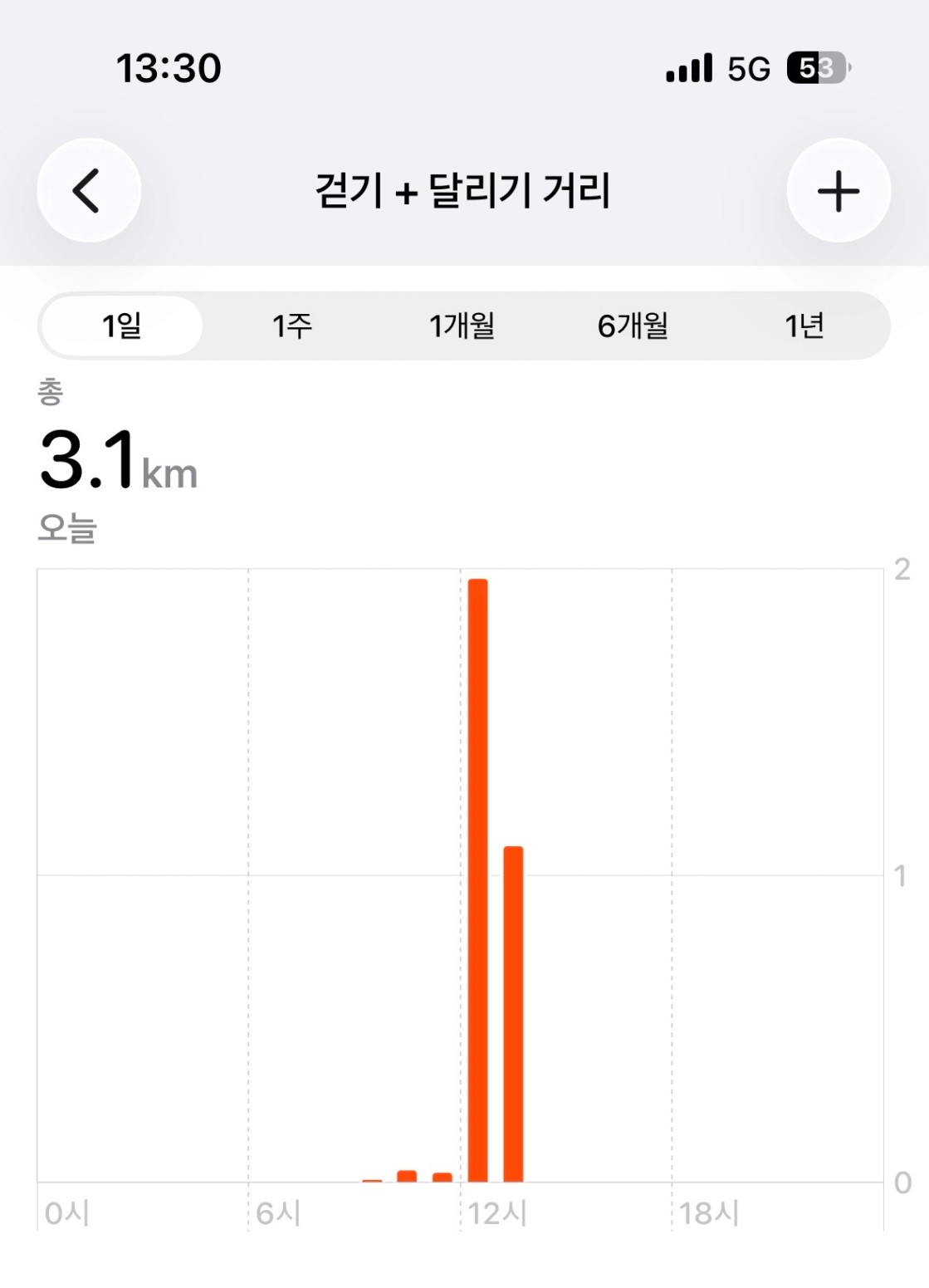
Task: Add distance data with the plus button
Action: click(x=838, y=190)
